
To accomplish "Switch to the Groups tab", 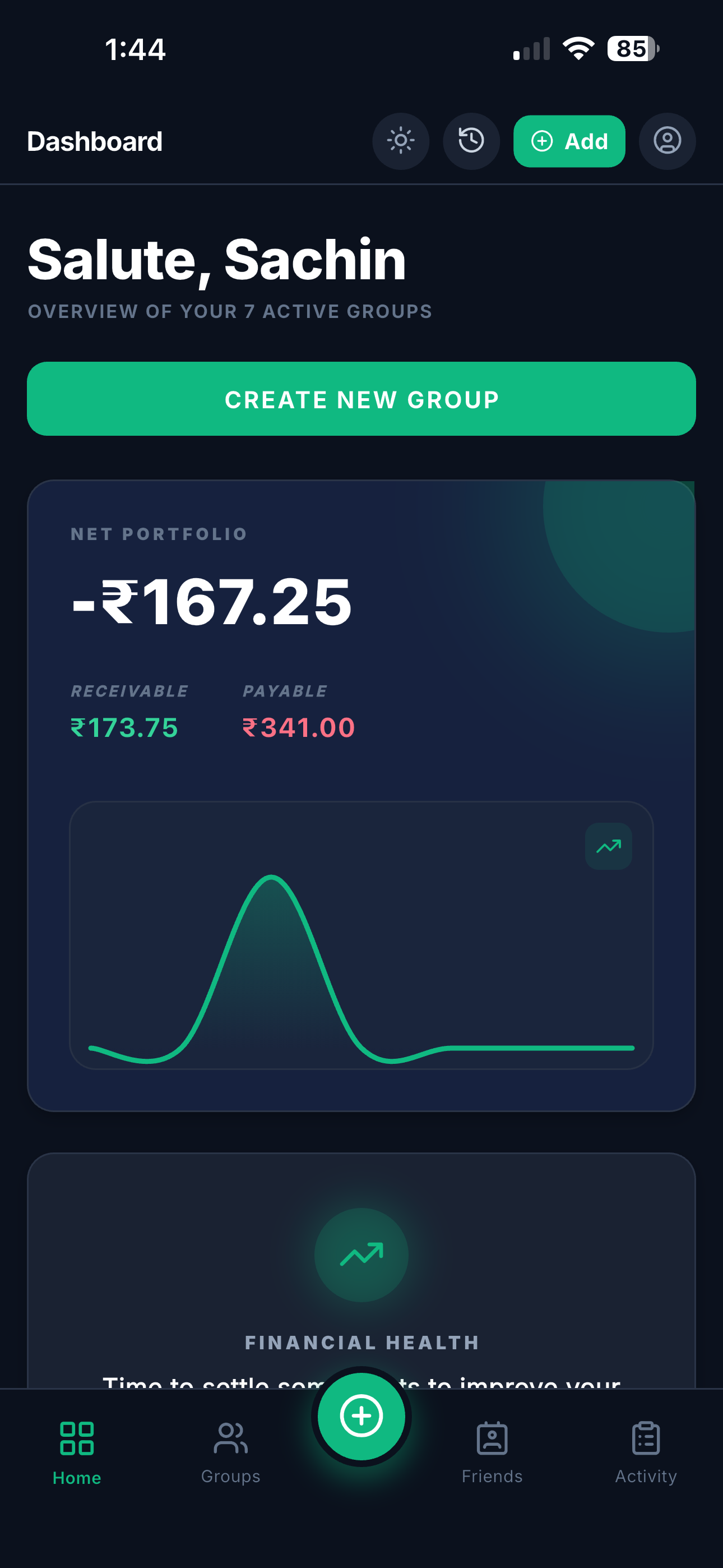I will [231, 1452].
